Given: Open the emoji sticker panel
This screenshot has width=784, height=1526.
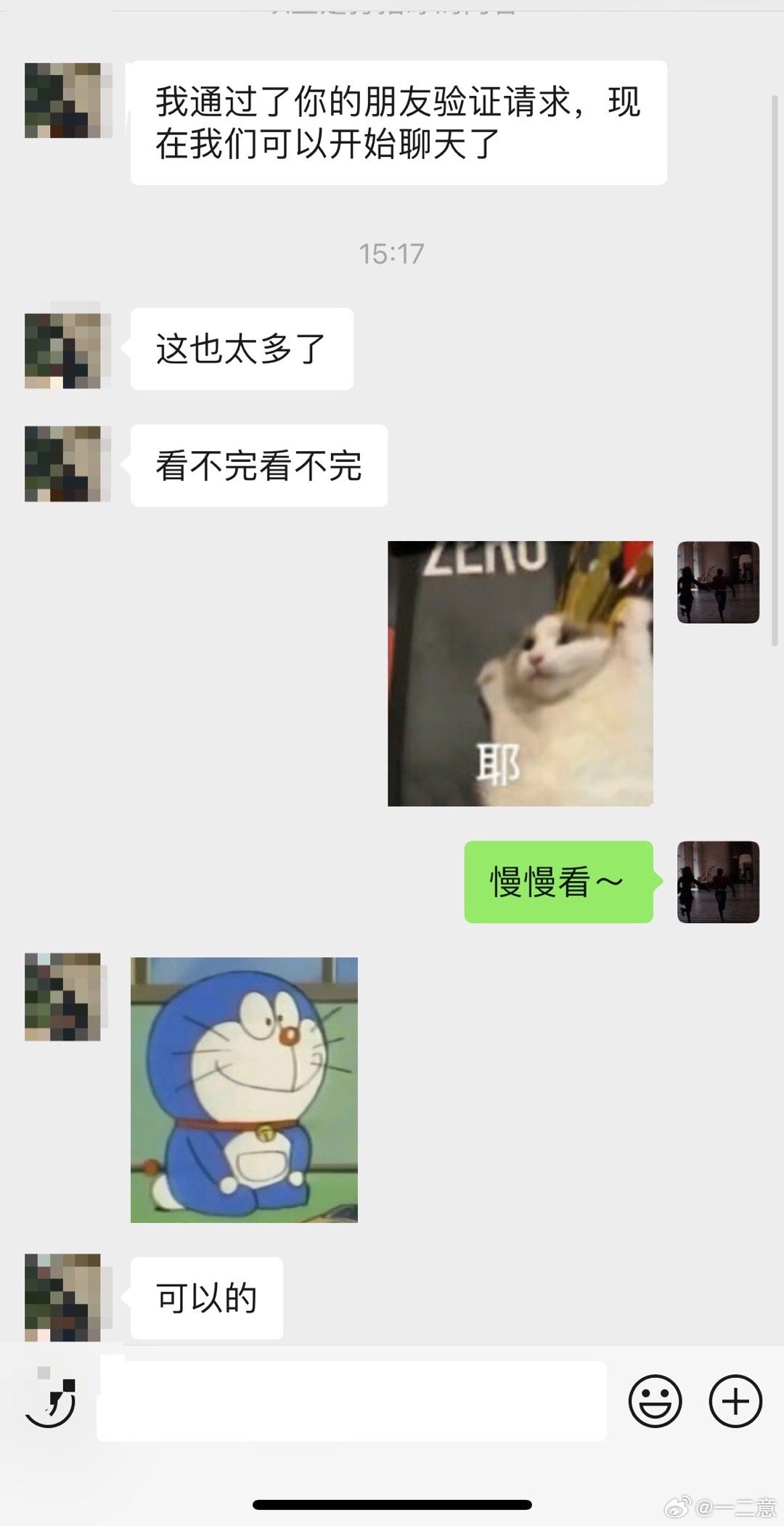Looking at the screenshot, I should coord(655,1401).
